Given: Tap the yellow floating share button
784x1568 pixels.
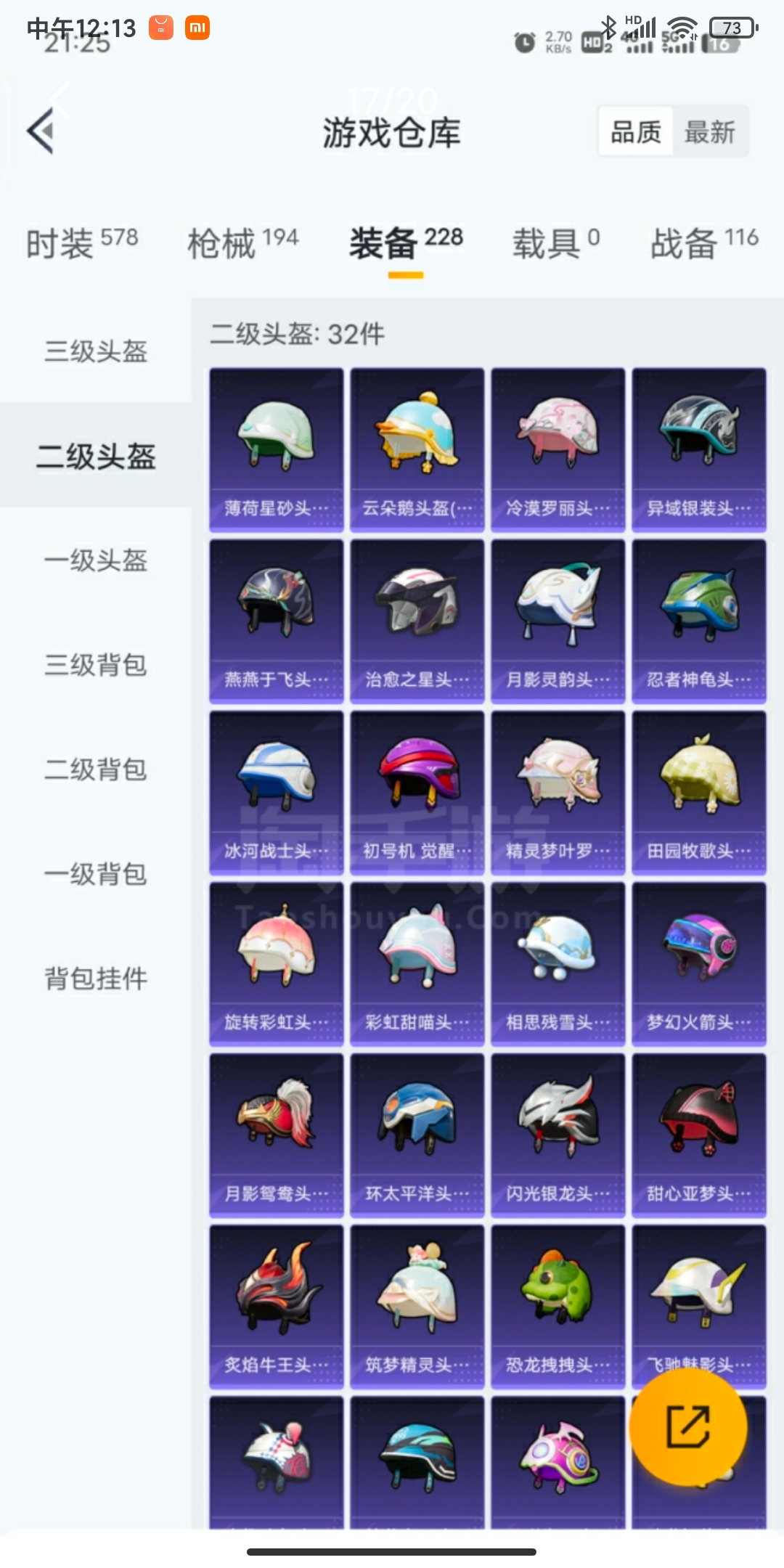Looking at the screenshot, I should pos(687,1426).
